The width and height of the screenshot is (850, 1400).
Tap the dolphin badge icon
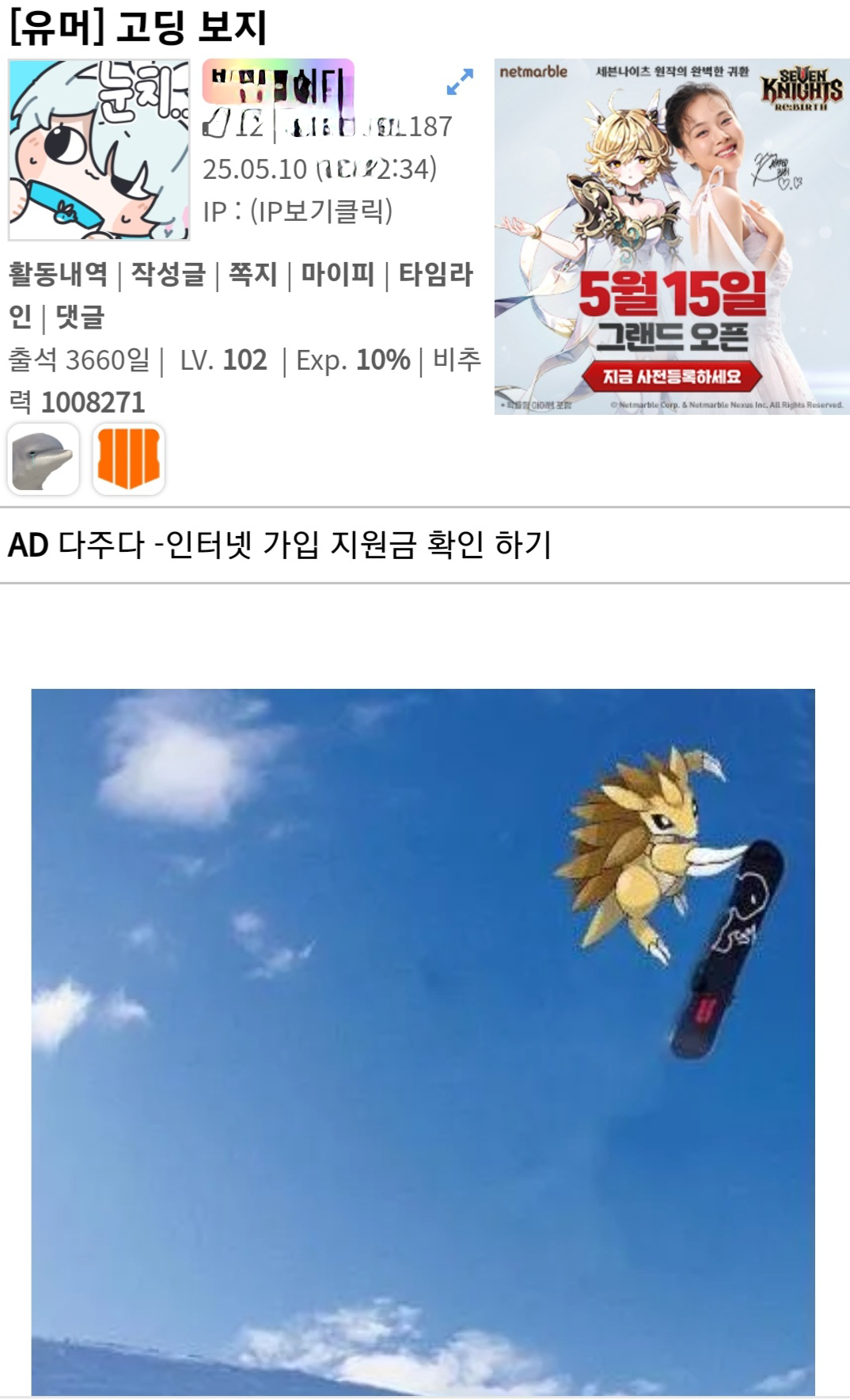click(x=44, y=459)
